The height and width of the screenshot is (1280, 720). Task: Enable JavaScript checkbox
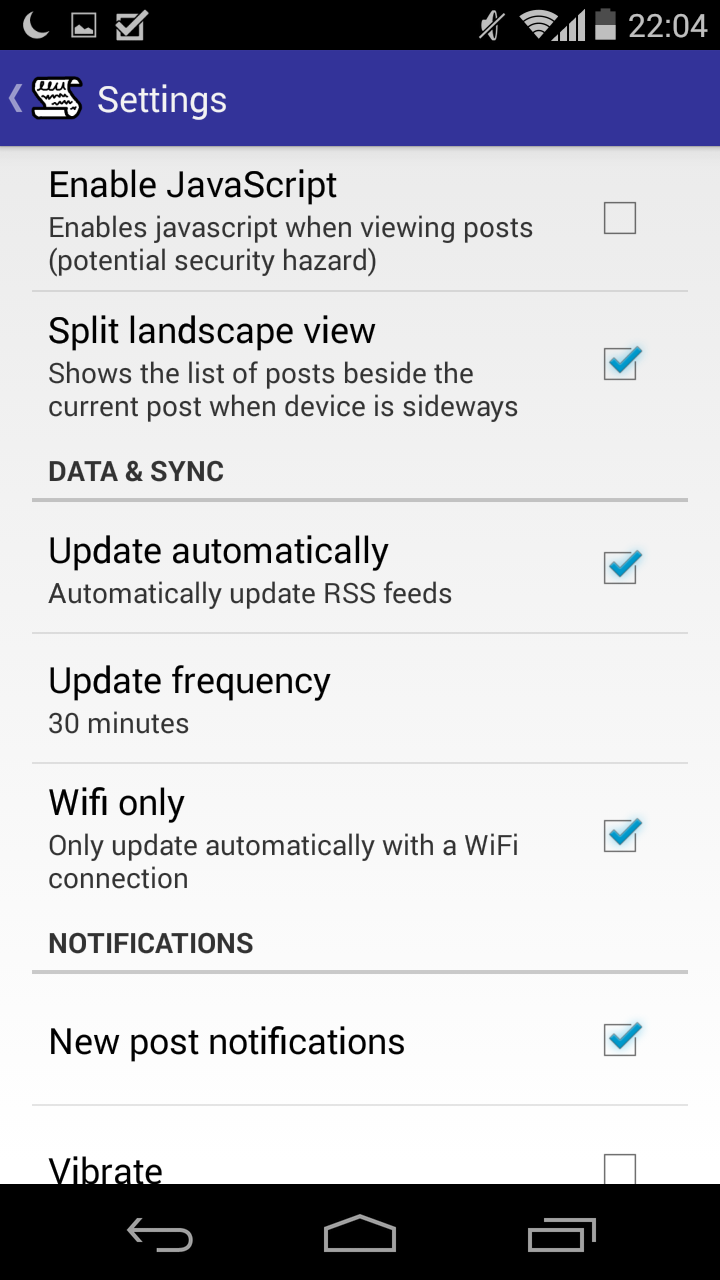[x=620, y=218]
